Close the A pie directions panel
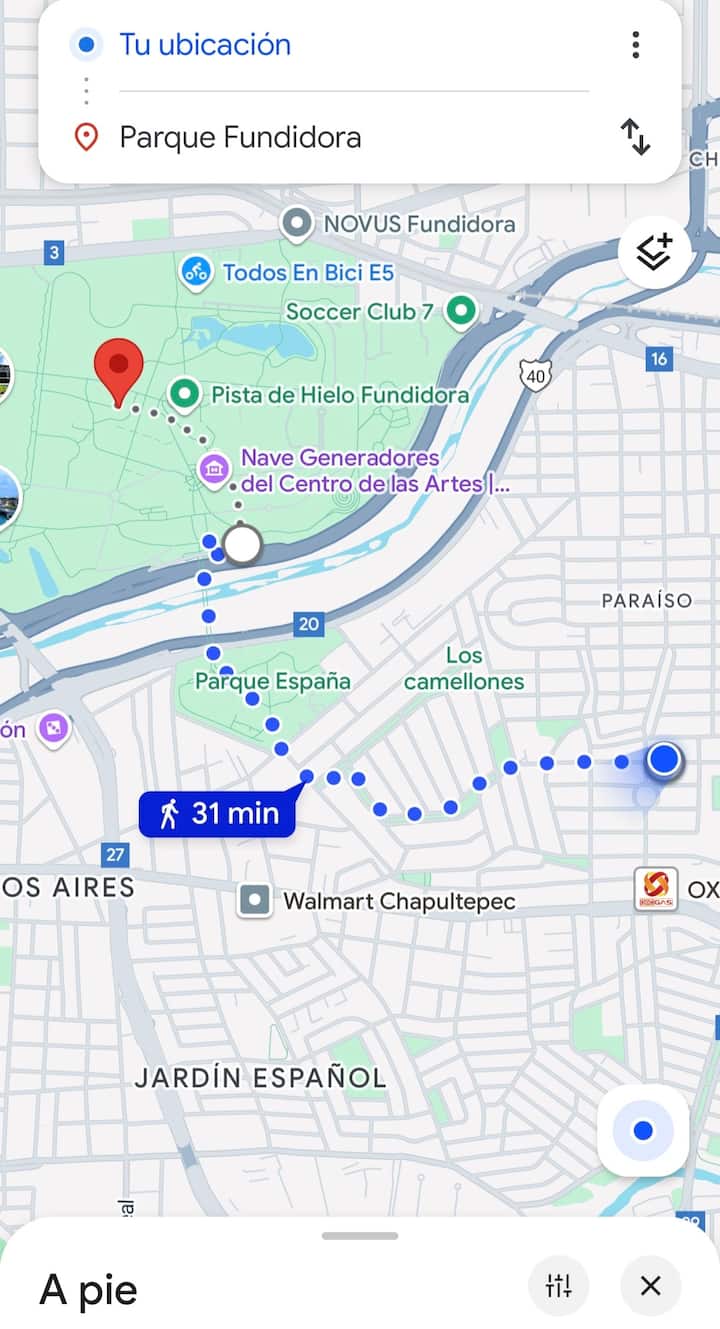The width and height of the screenshot is (720, 1329). [x=651, y=1285]
